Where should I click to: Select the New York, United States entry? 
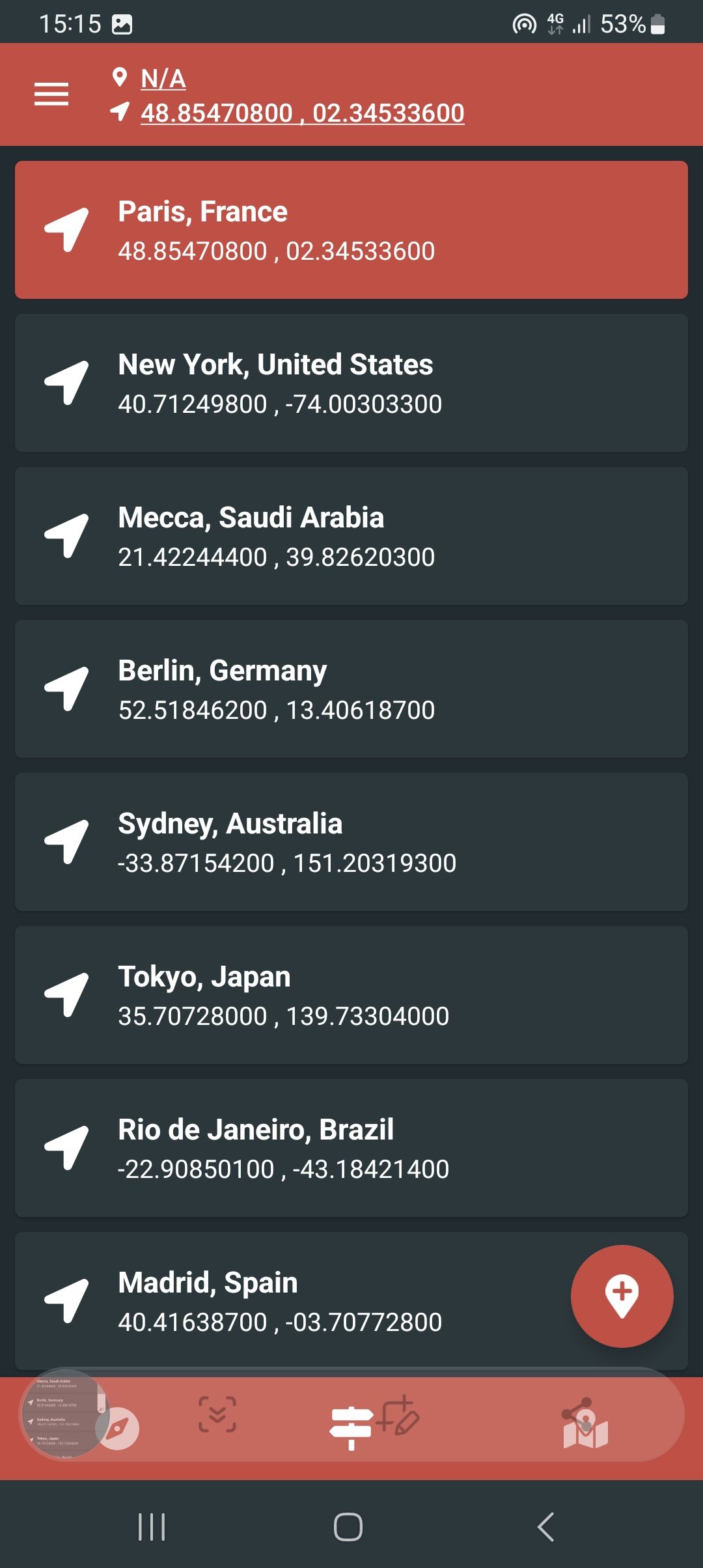click(x=351, y=383)
